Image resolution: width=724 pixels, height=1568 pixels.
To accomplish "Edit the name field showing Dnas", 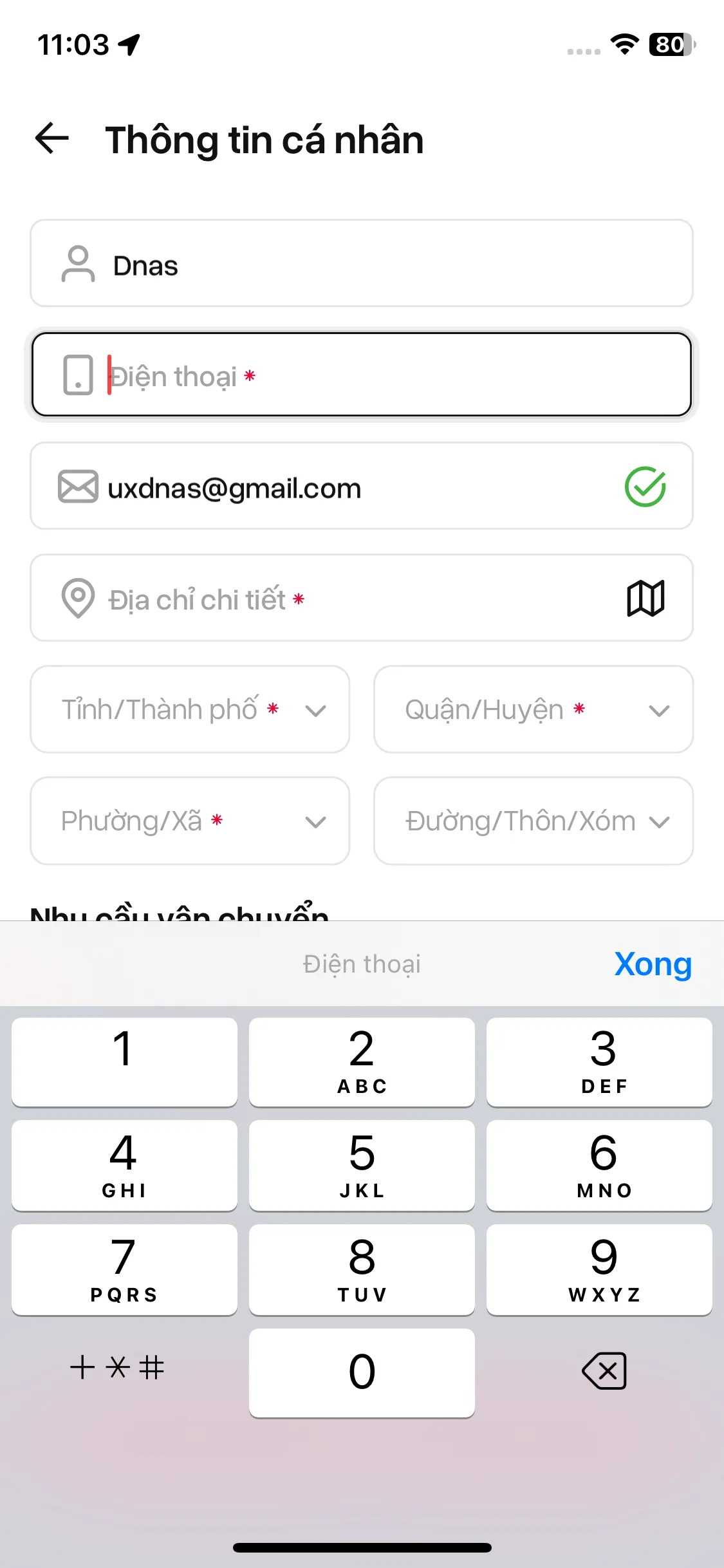I will pos(360,264).
